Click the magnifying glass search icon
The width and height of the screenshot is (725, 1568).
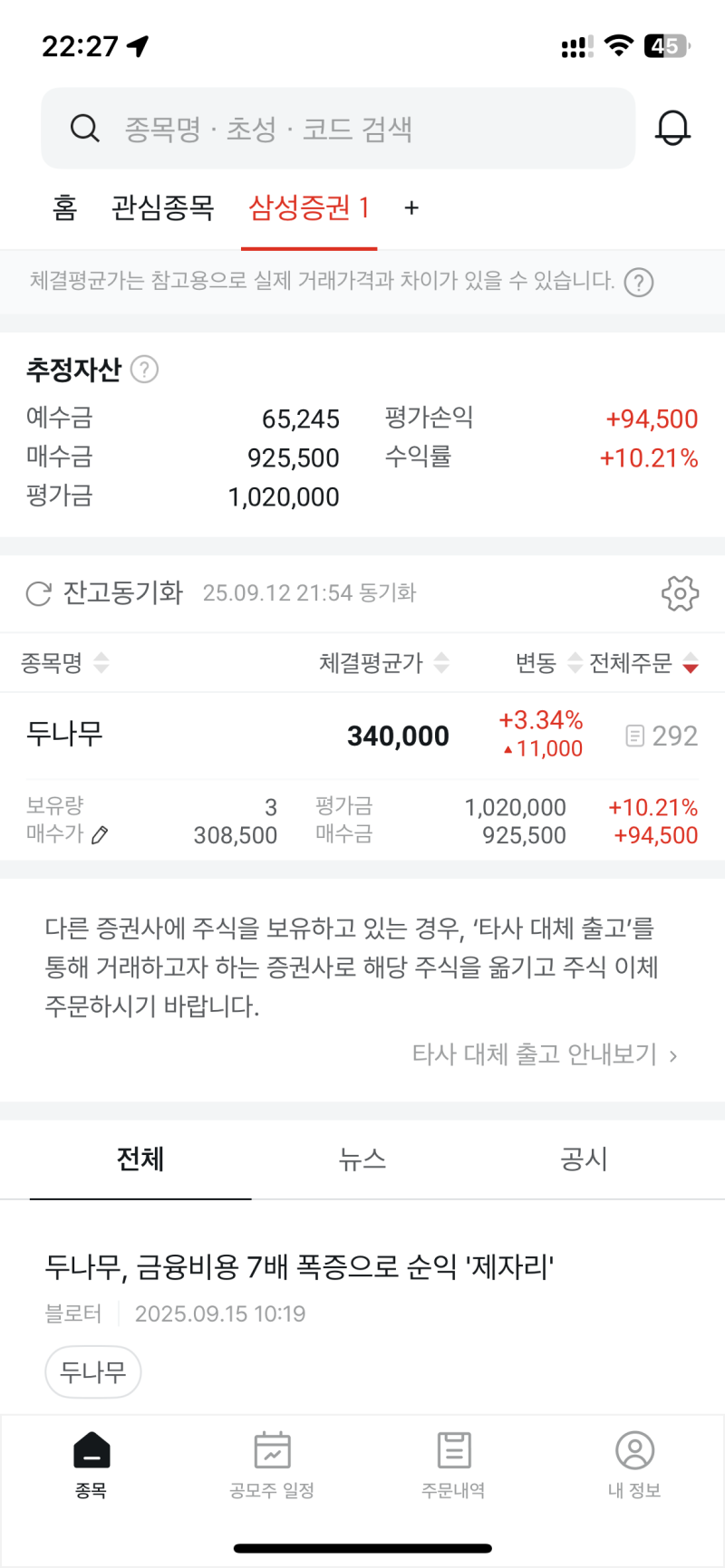85,128
